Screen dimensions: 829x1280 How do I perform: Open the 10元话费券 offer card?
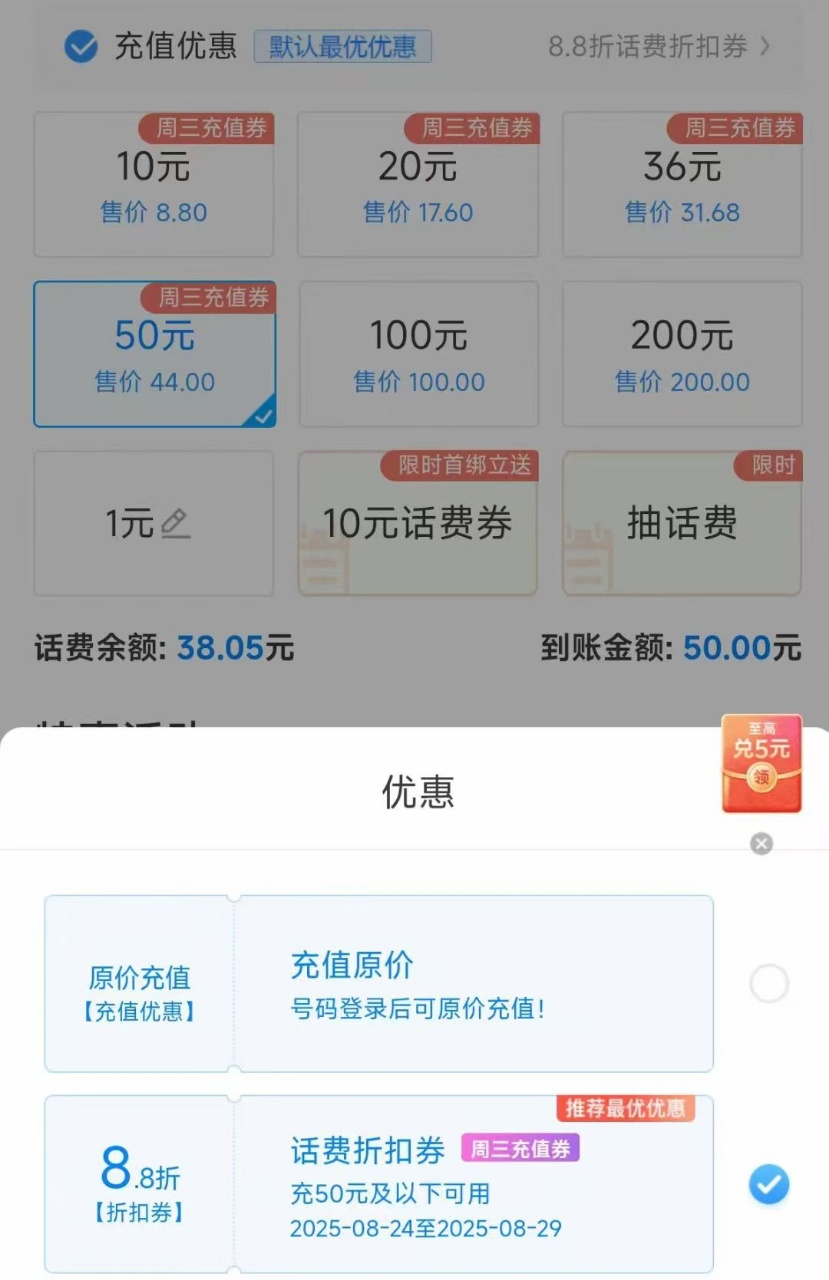click(418, 523)
